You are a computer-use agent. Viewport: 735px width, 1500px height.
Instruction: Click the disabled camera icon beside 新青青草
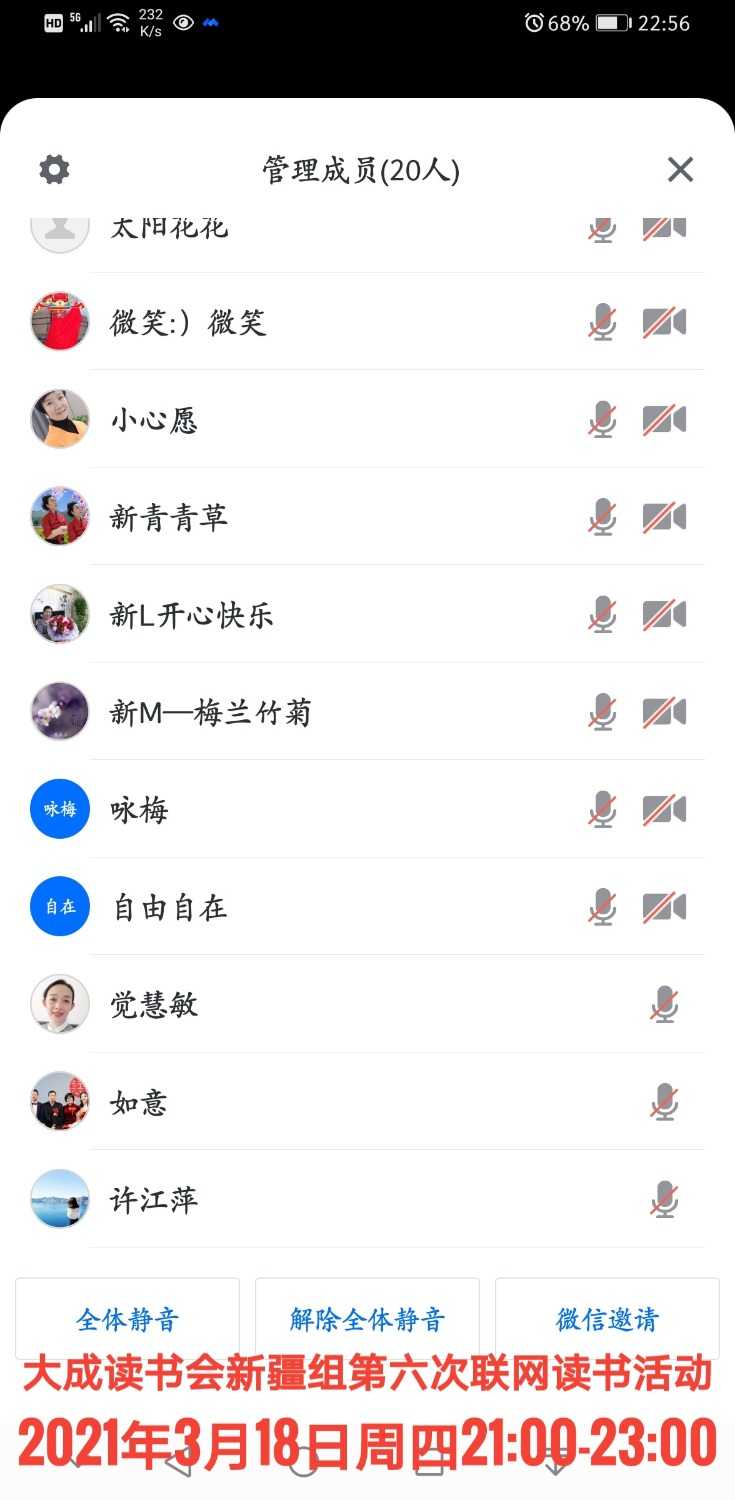pyautogui.click(x=665, y=517)
